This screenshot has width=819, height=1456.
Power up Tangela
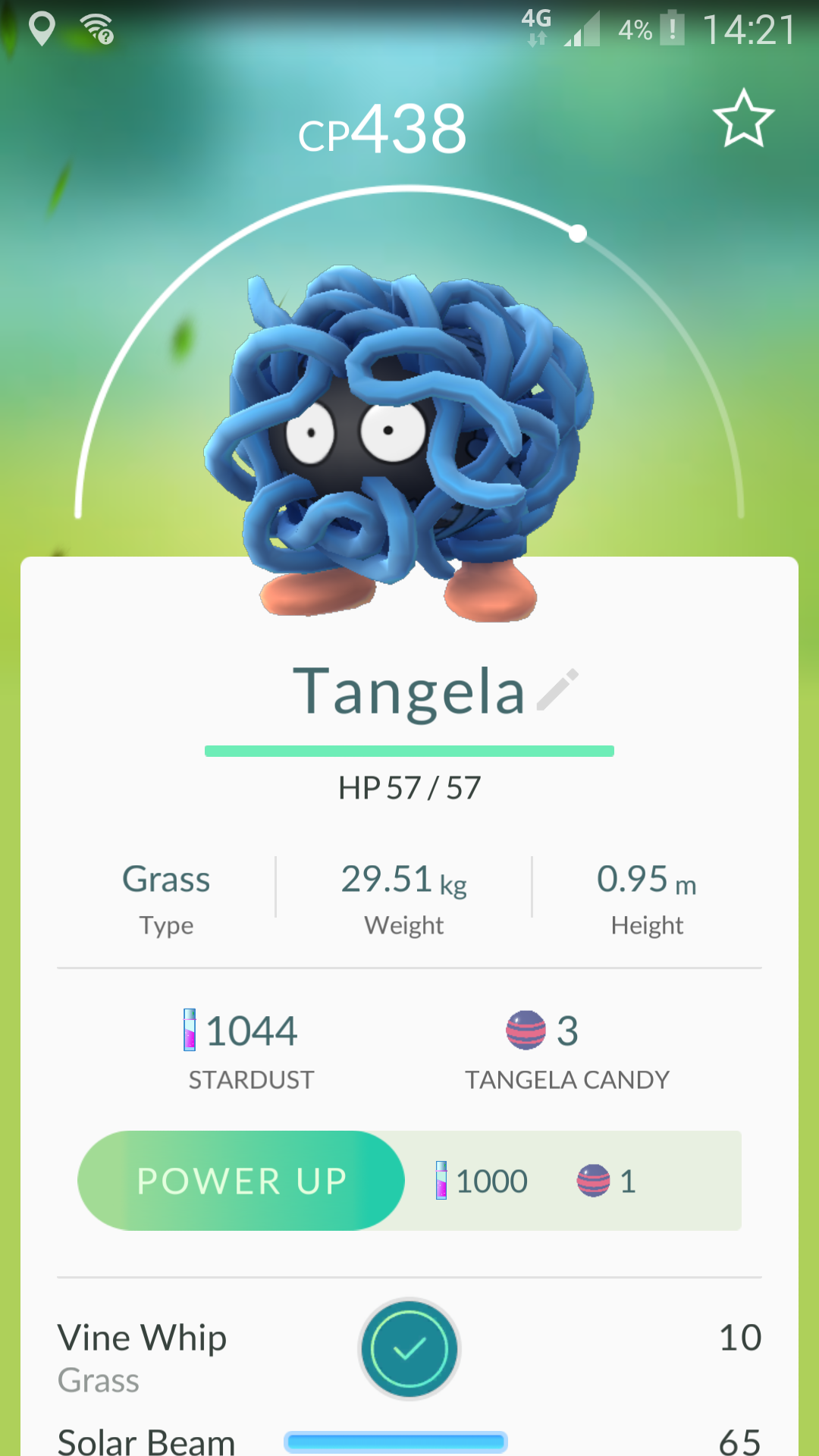[241, 1181]
